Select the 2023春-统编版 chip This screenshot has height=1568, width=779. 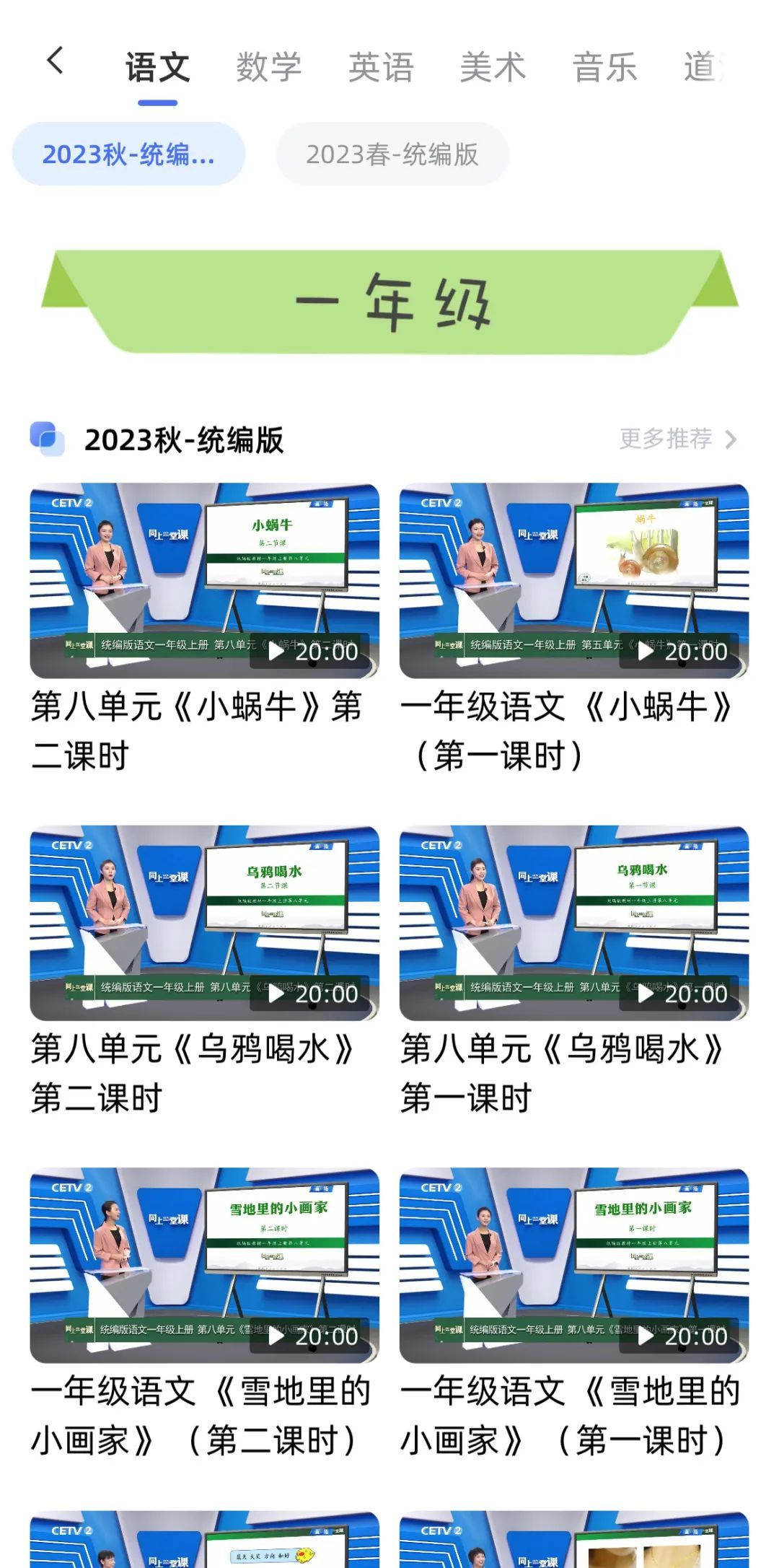point(392,154)
